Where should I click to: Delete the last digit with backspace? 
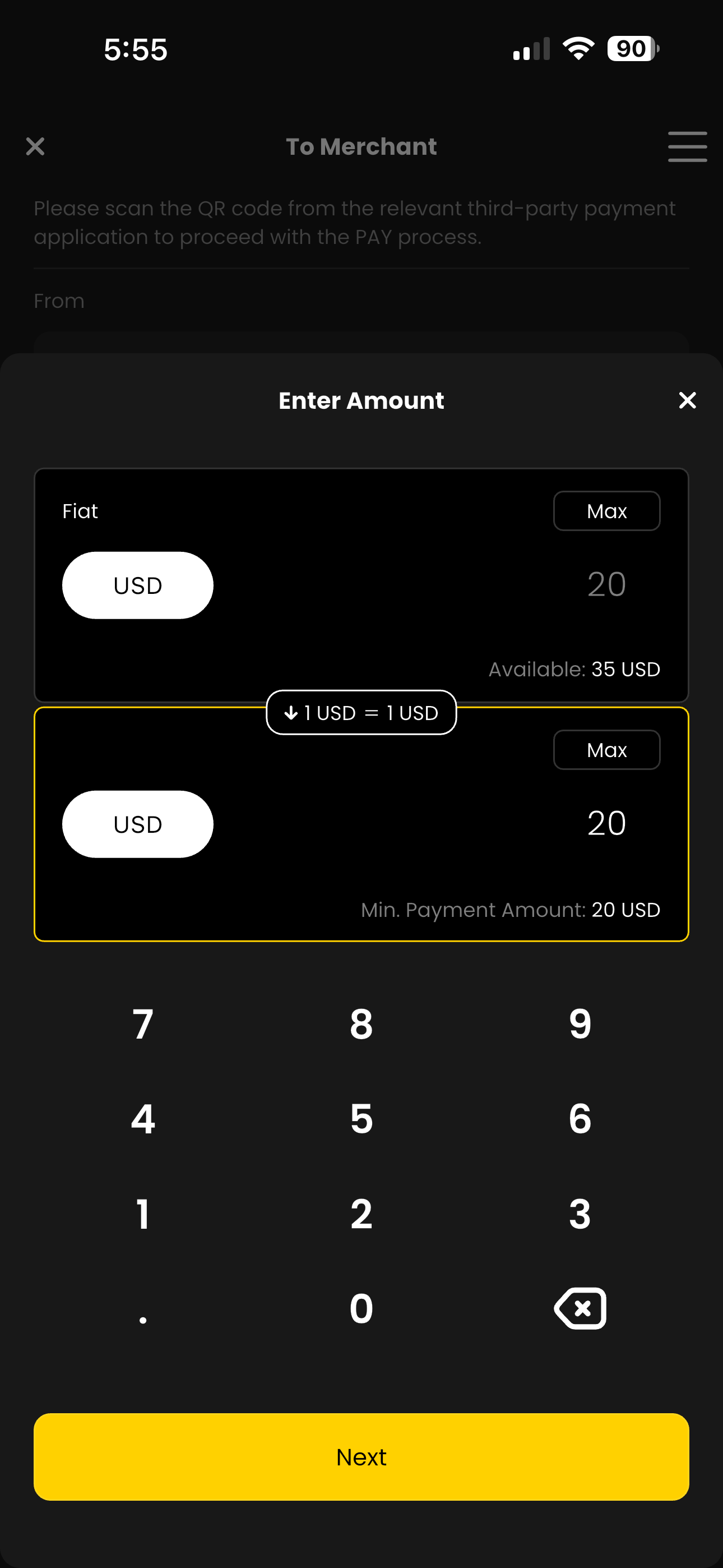[x=580, y=1309]
